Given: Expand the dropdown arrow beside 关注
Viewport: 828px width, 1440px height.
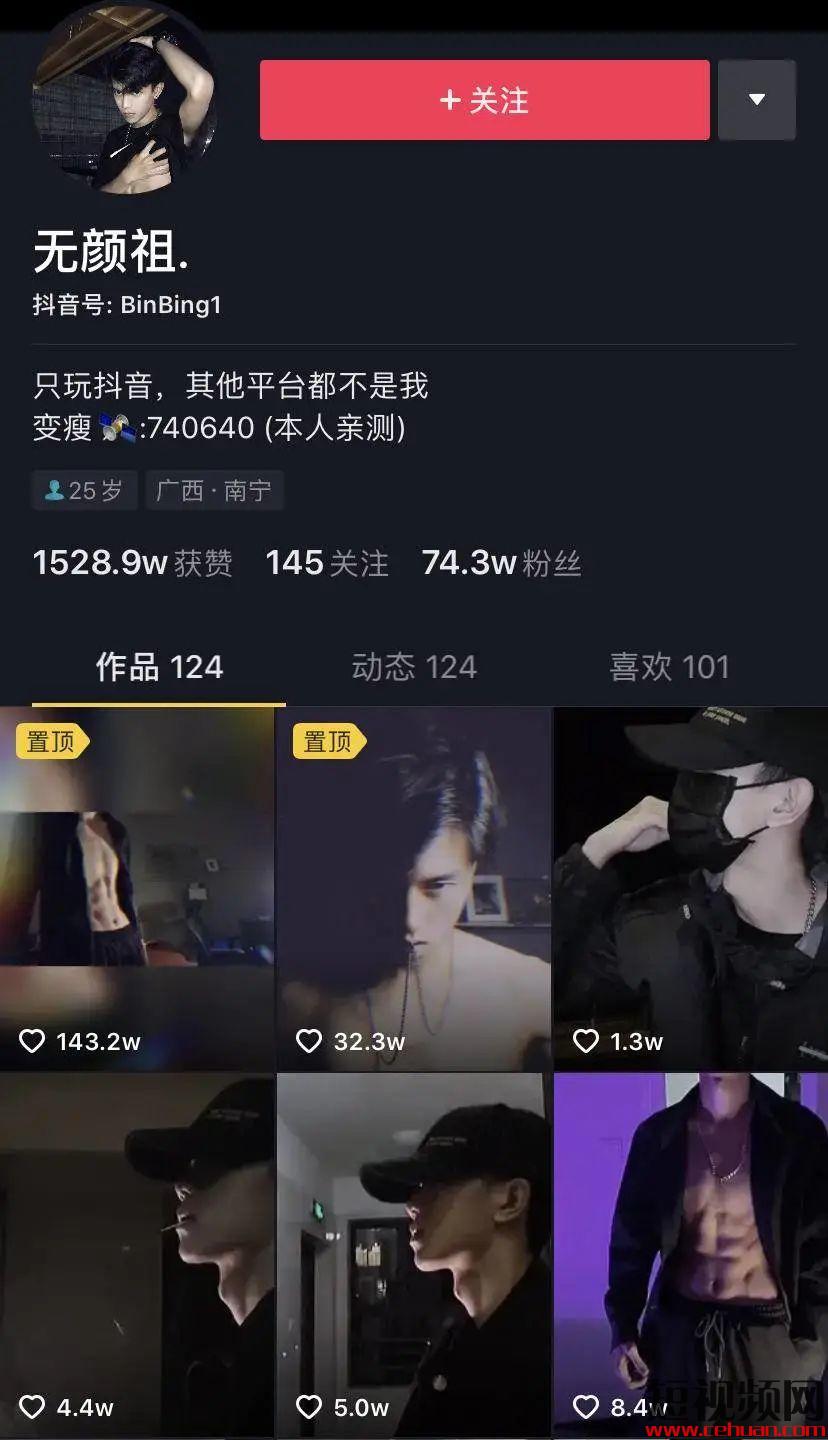Looking at the screenshot, I should tap(757, 100).
